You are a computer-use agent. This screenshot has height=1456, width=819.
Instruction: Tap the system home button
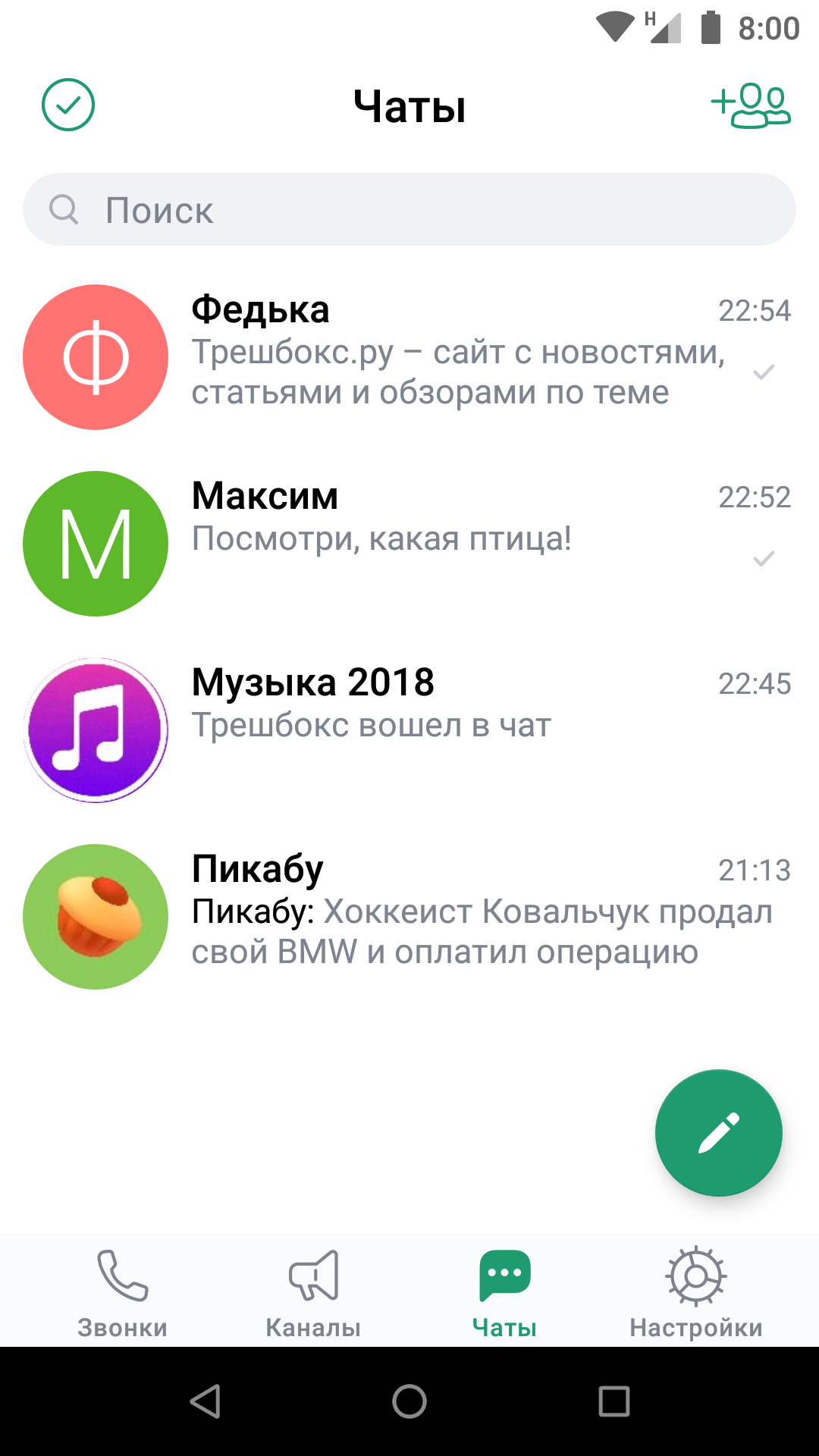coord(409,1401)
